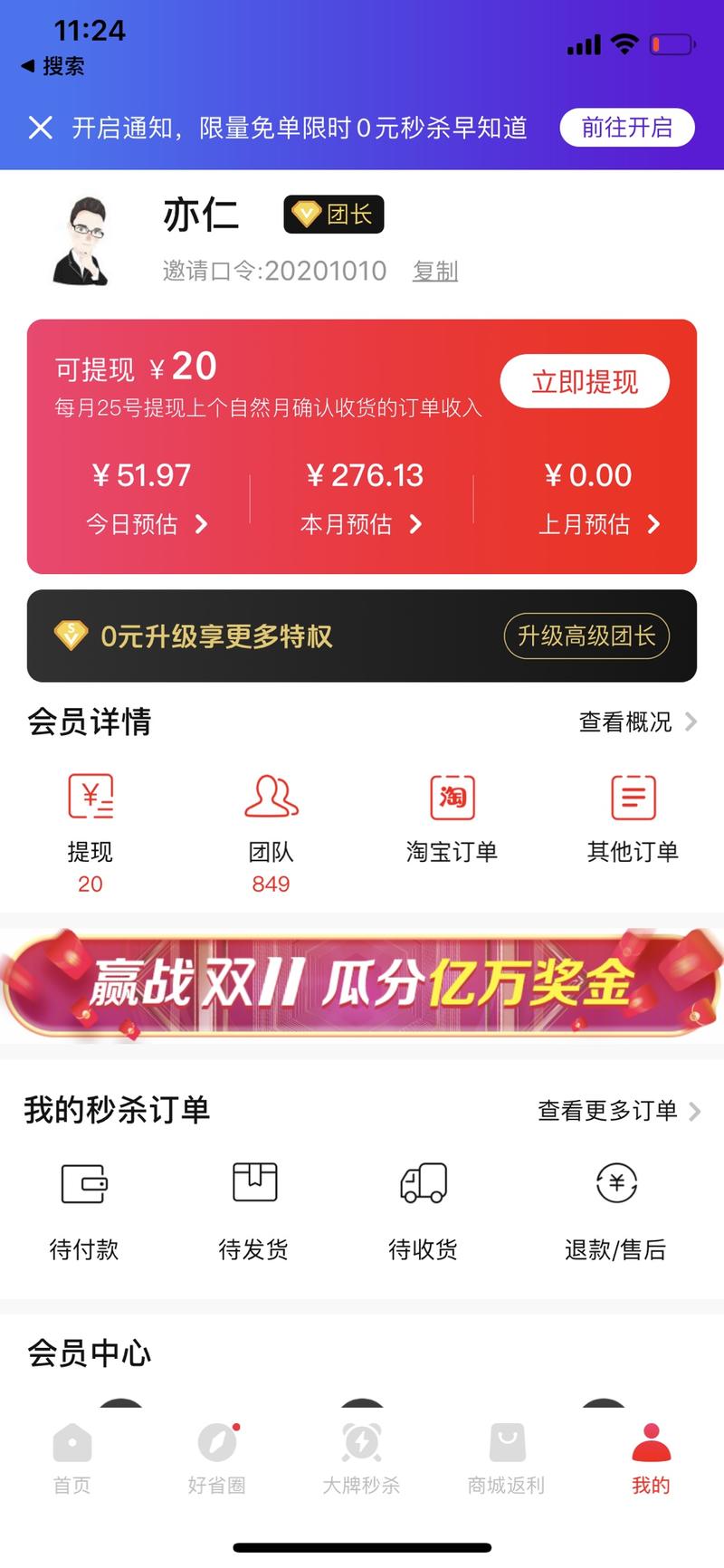Copy invitation code via 复制 link
Image resolution: width=724 pixels, height=1568 pixels.
[437, 271]
